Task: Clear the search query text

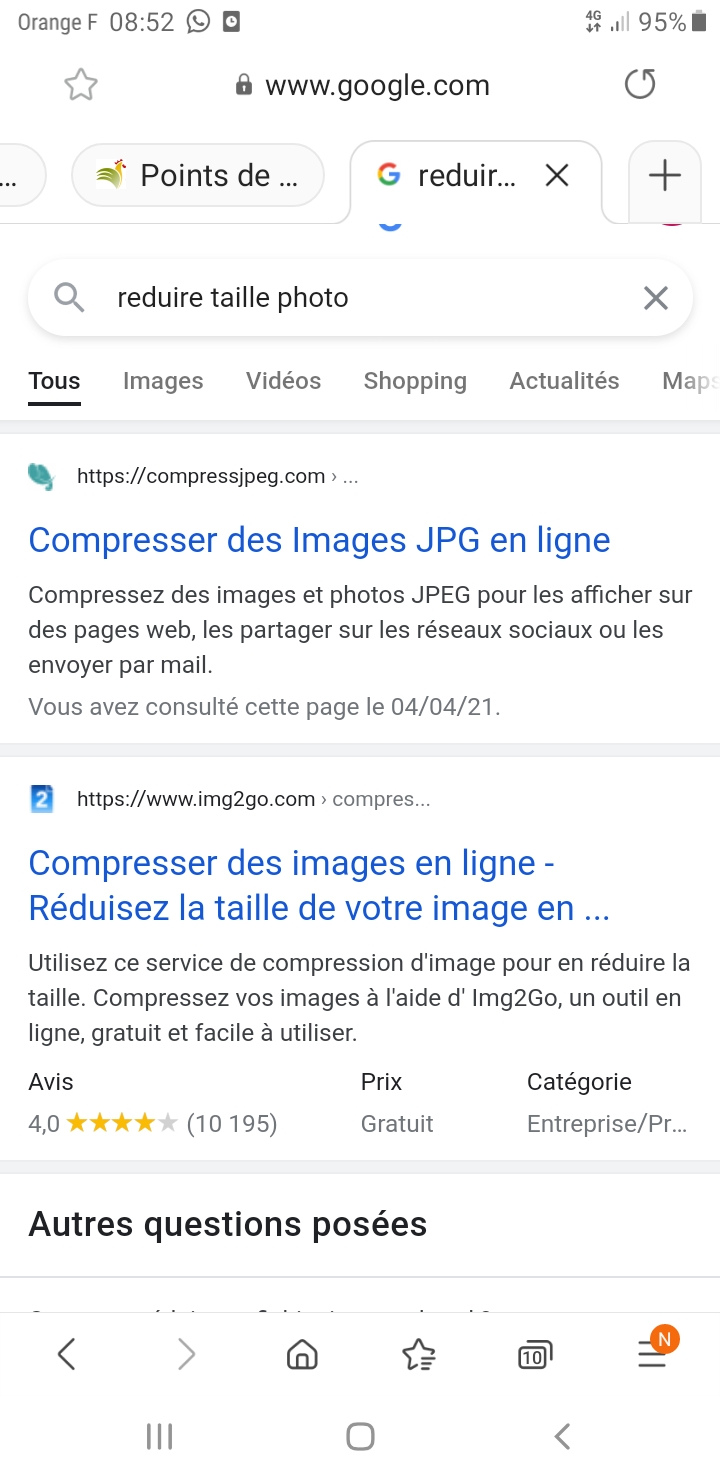Action: point(655,298)
